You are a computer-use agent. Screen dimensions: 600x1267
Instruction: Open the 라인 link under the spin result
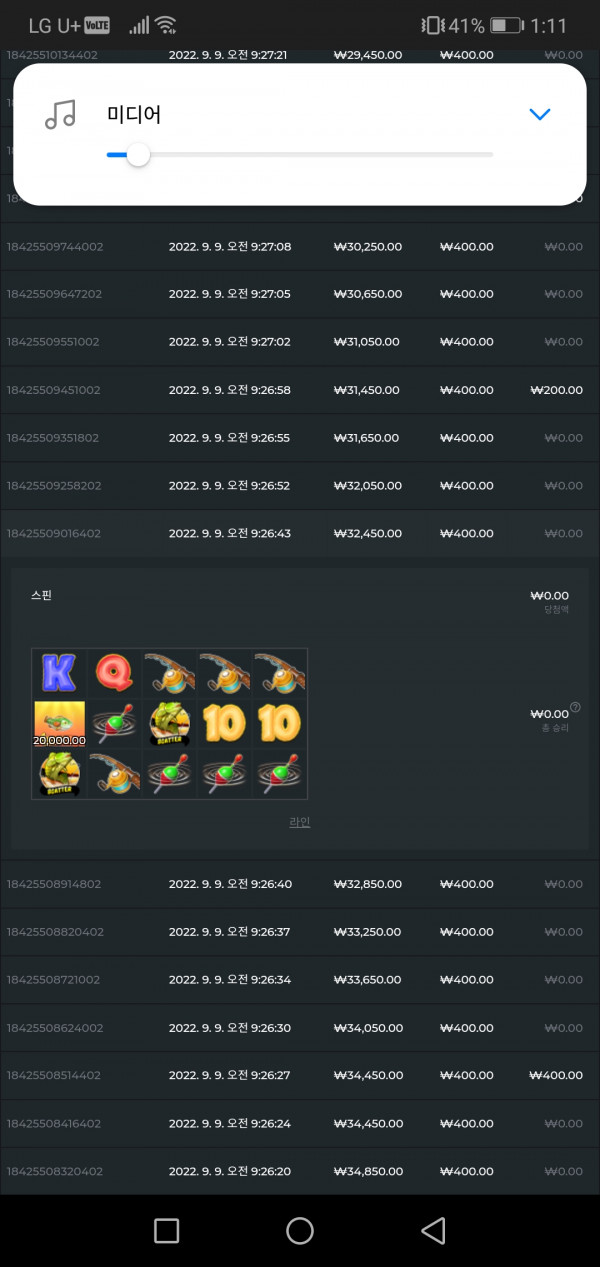300,822
